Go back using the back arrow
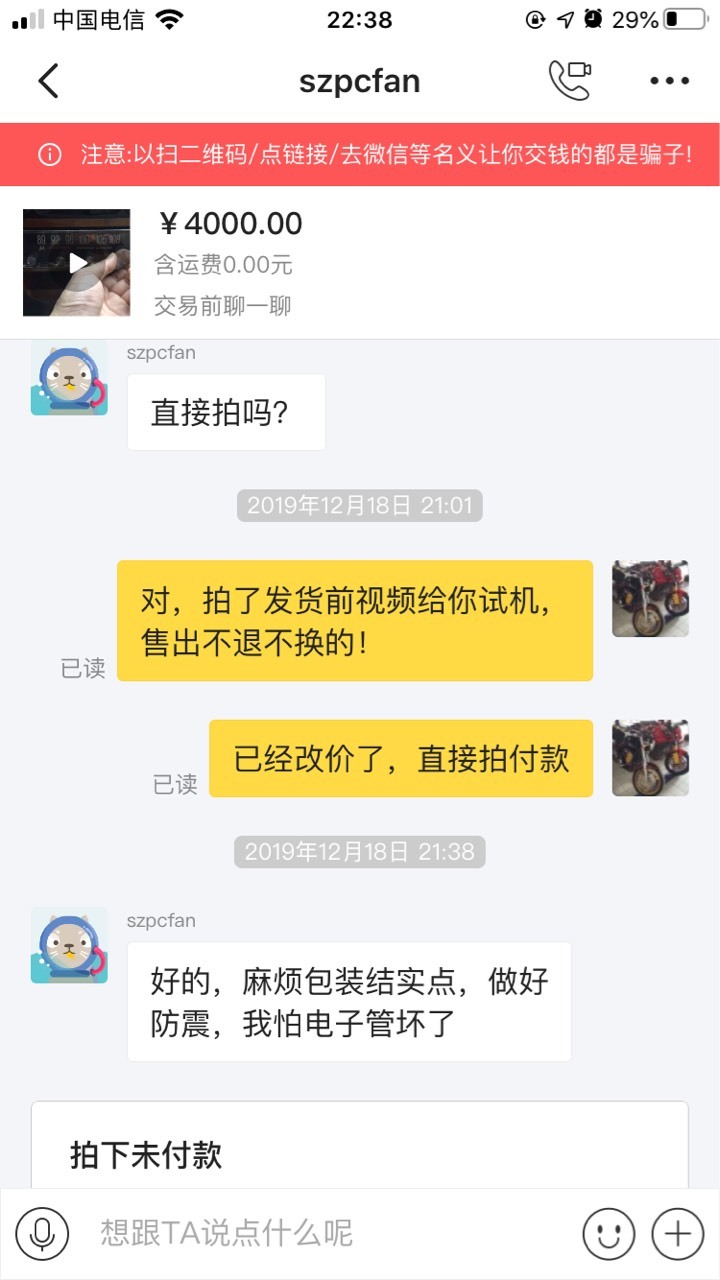This screenshot has width=720, height=1280. click(x=48, y=81)
